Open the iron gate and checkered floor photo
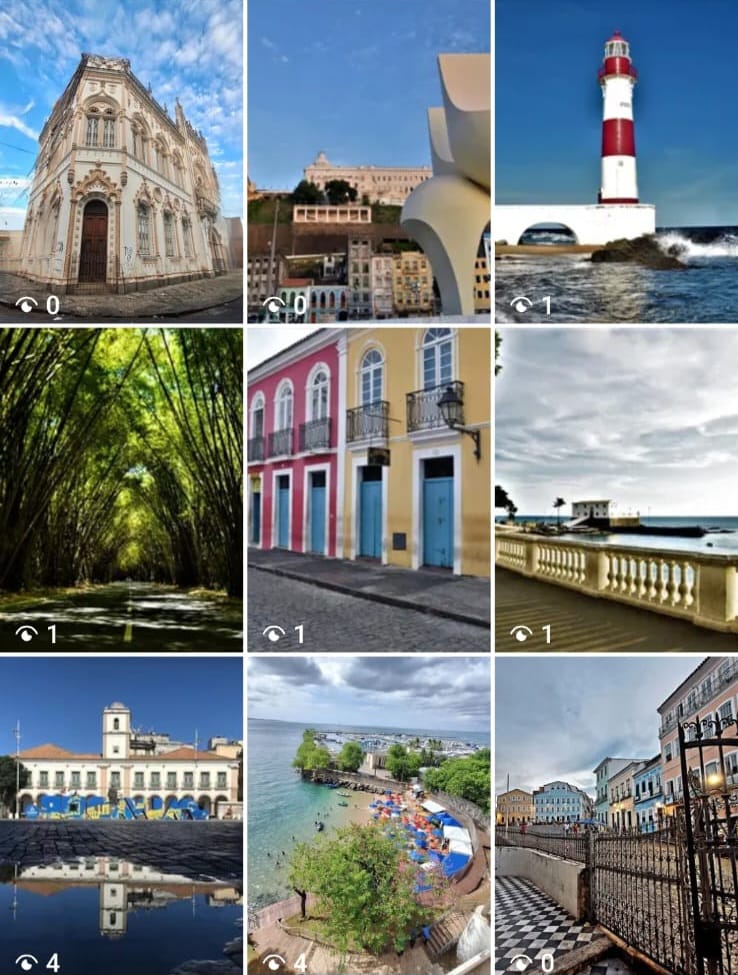 pos(616,815)
